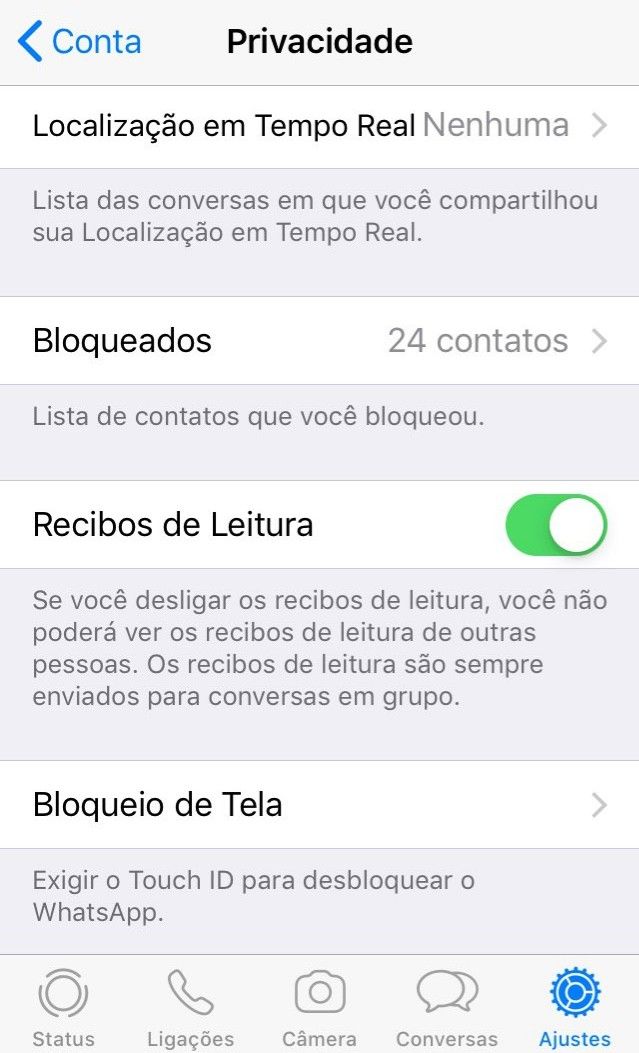Go back to Conta settings
The width and height of the screenshot is (639, 1053).
[80, 42]
